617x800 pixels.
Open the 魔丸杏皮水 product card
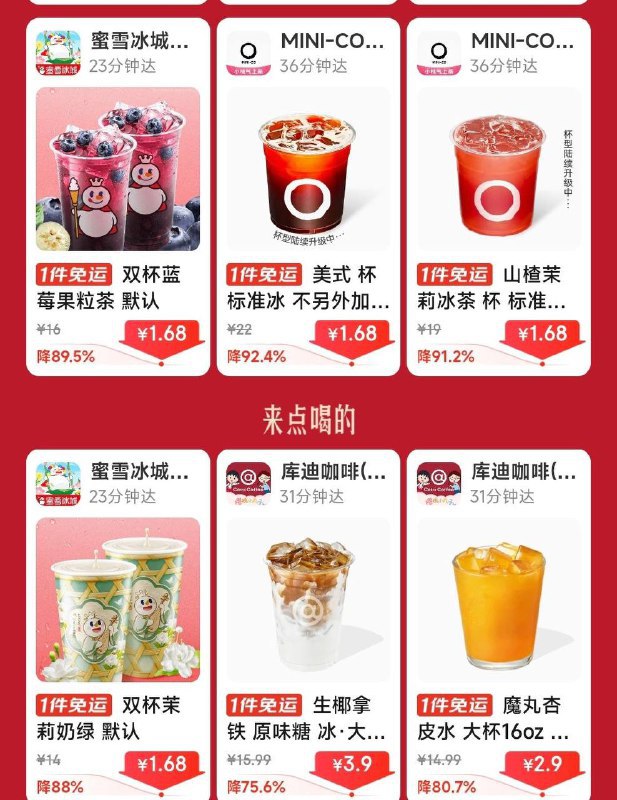pos(497,600)
